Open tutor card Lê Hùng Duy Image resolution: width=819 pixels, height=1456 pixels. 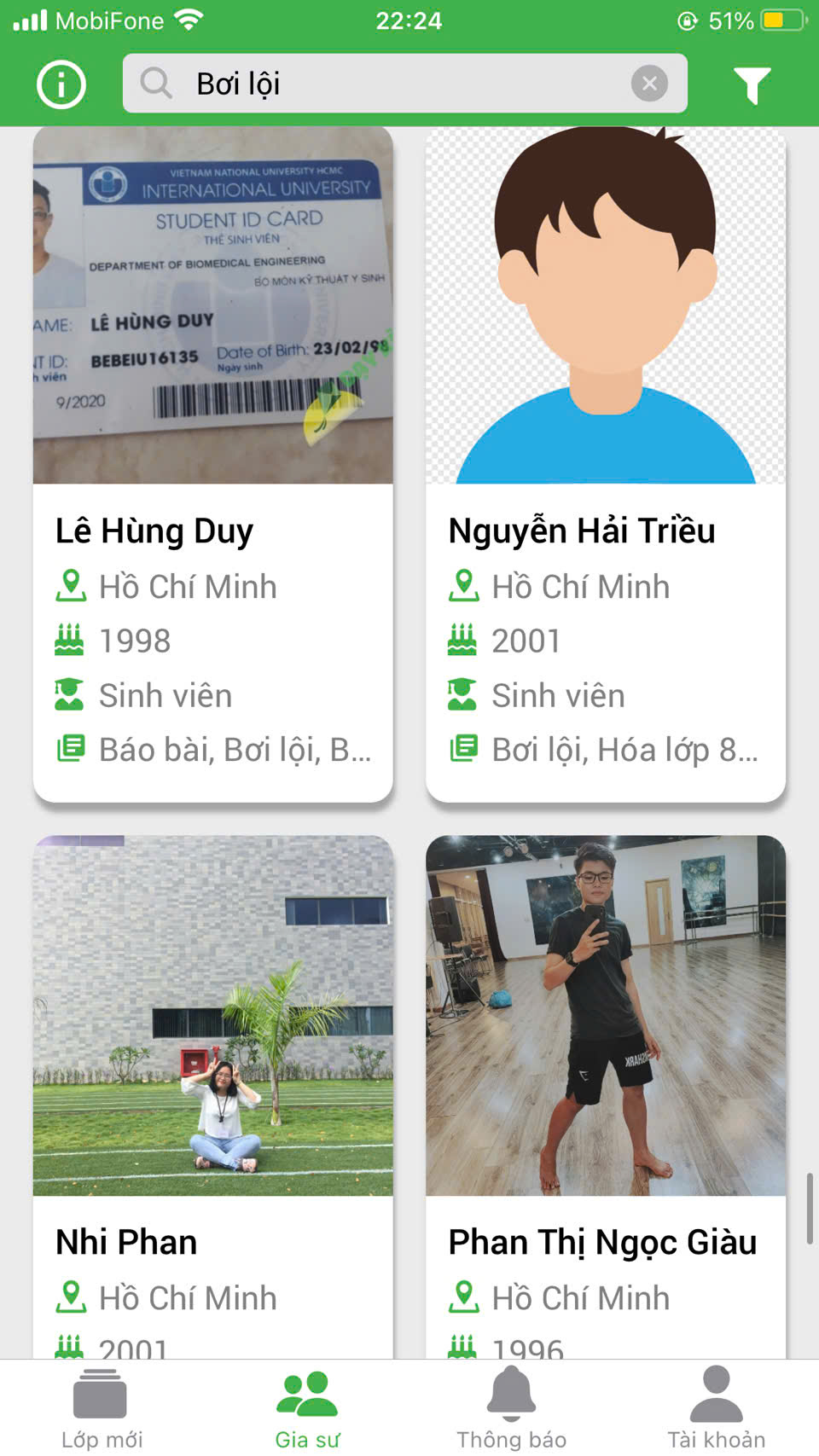click(x=212, y=465)
